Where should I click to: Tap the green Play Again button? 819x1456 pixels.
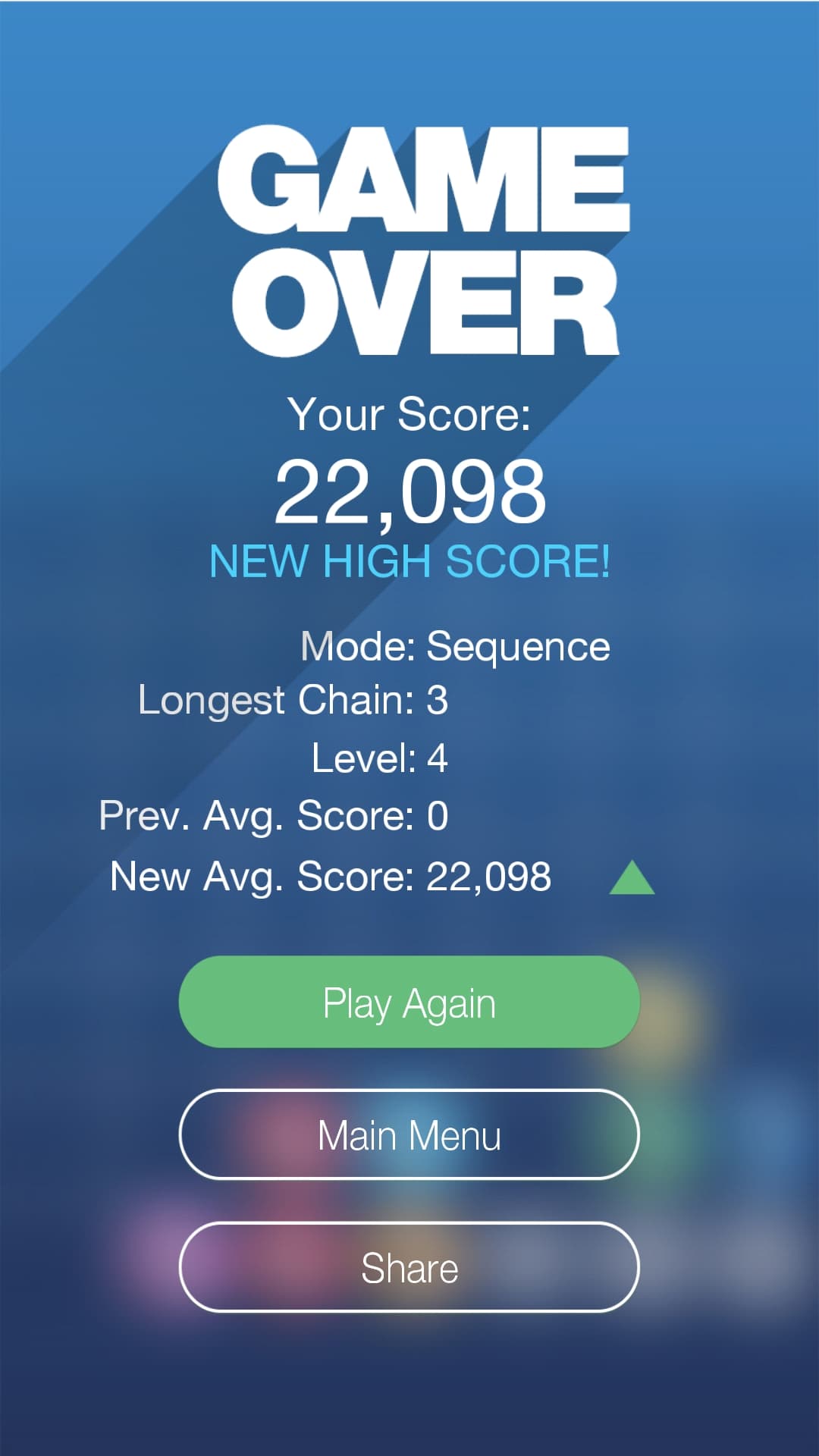[409, 1002]
